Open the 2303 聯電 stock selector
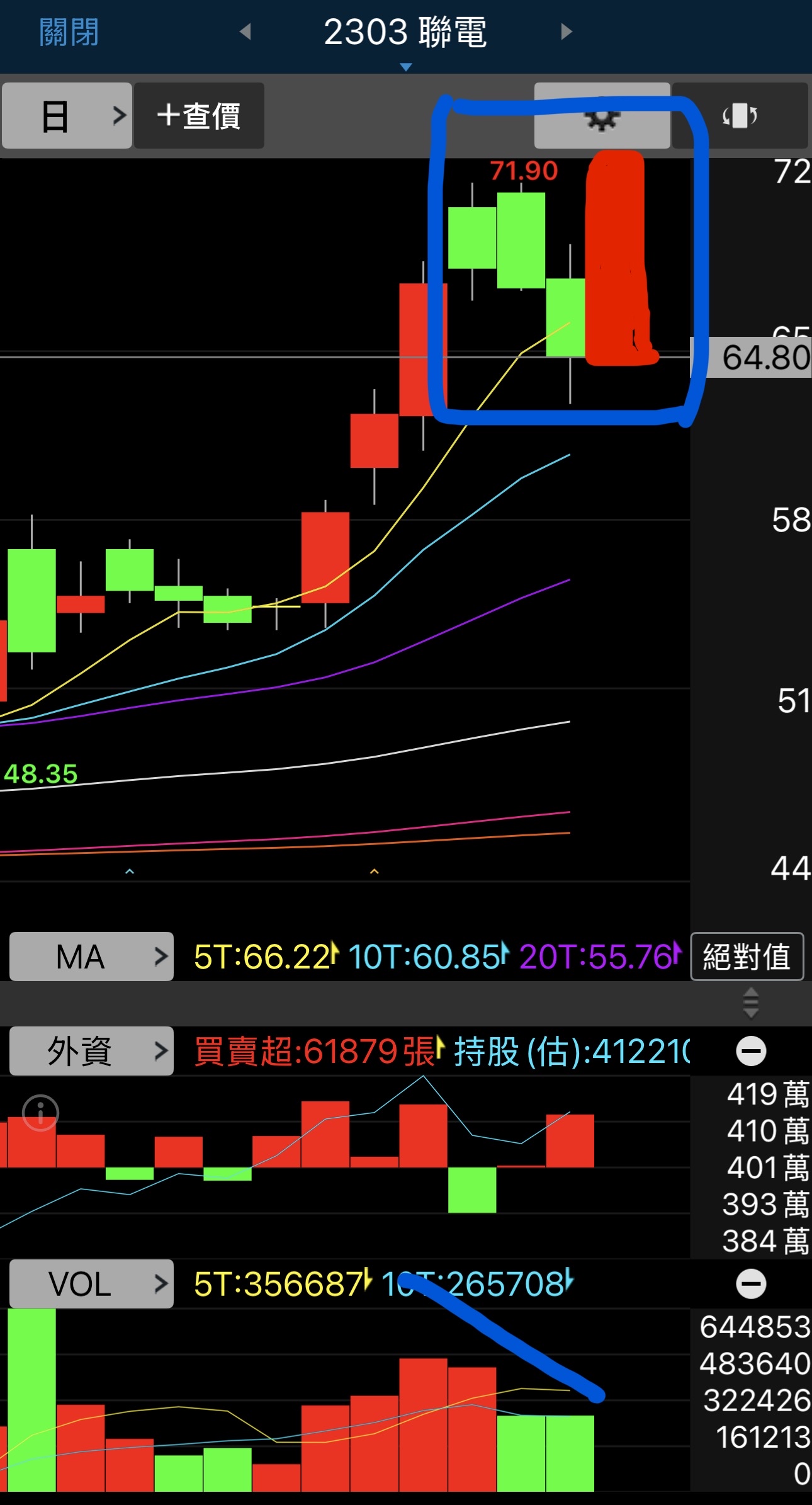812x1505 pixels. [x=405, y=35]
